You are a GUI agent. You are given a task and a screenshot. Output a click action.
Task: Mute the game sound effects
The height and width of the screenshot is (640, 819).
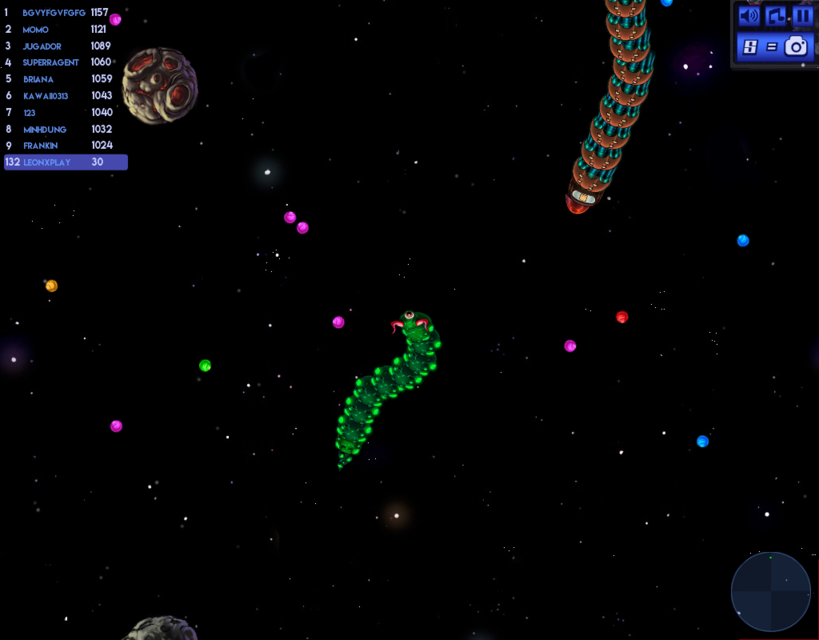(748, 16)
